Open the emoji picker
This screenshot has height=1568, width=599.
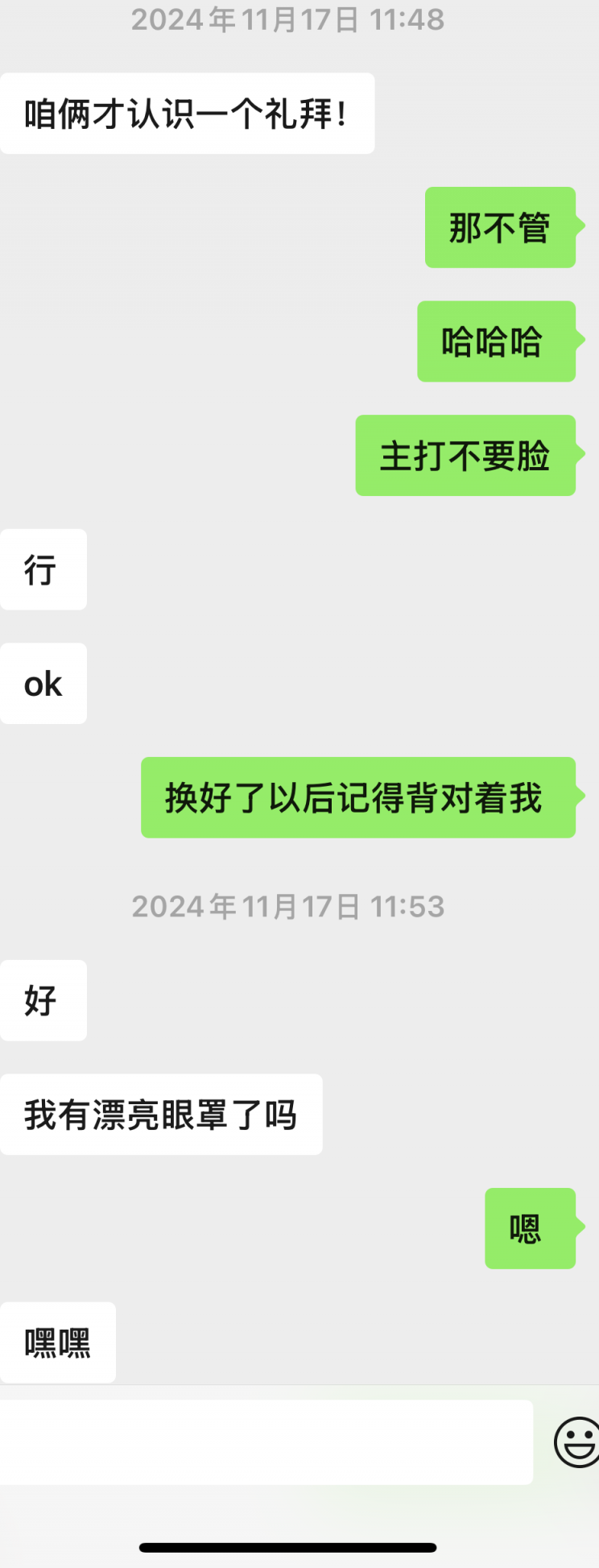coord(576,1442)
